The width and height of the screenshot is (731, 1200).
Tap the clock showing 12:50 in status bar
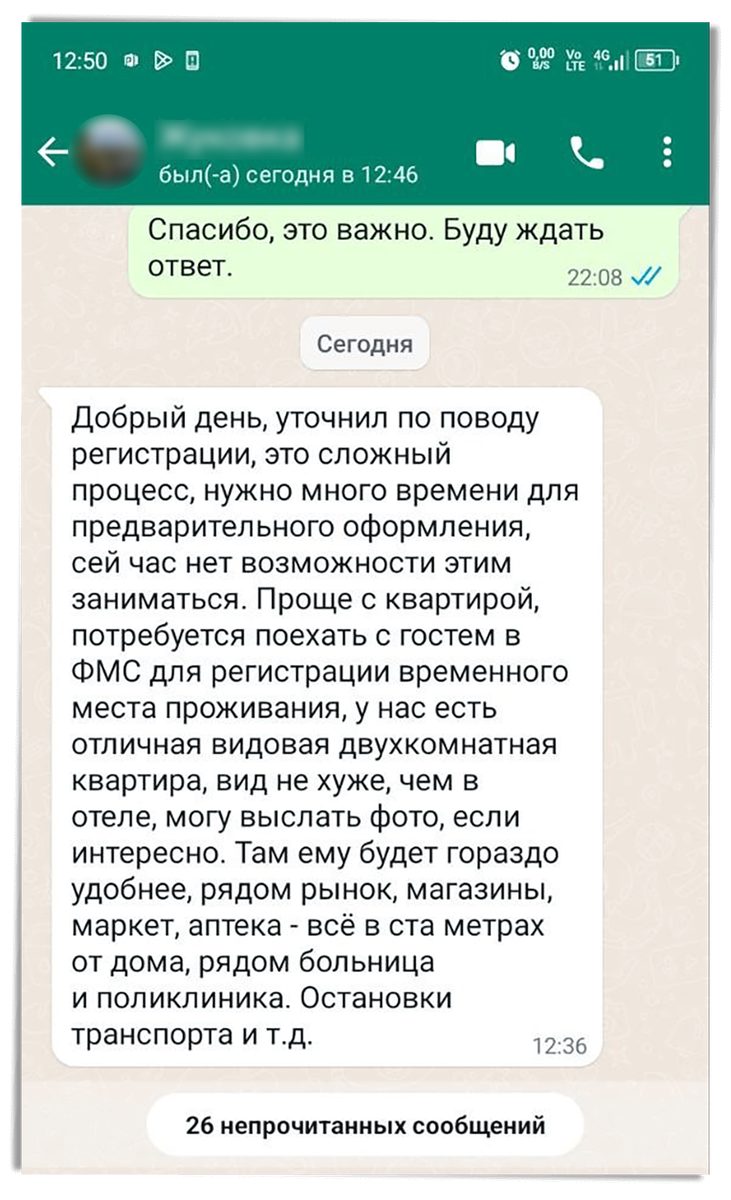80,60
